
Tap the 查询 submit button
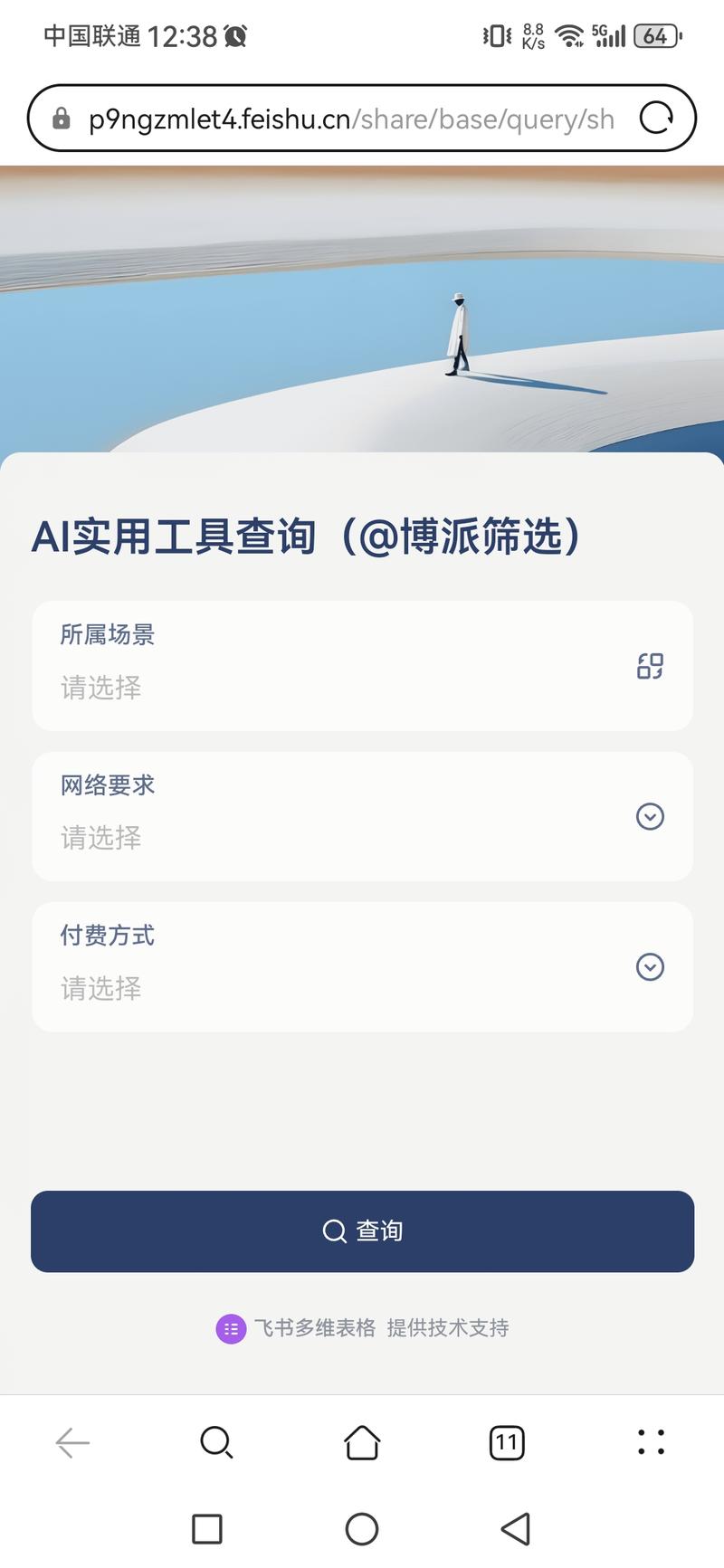point(362,1231)
